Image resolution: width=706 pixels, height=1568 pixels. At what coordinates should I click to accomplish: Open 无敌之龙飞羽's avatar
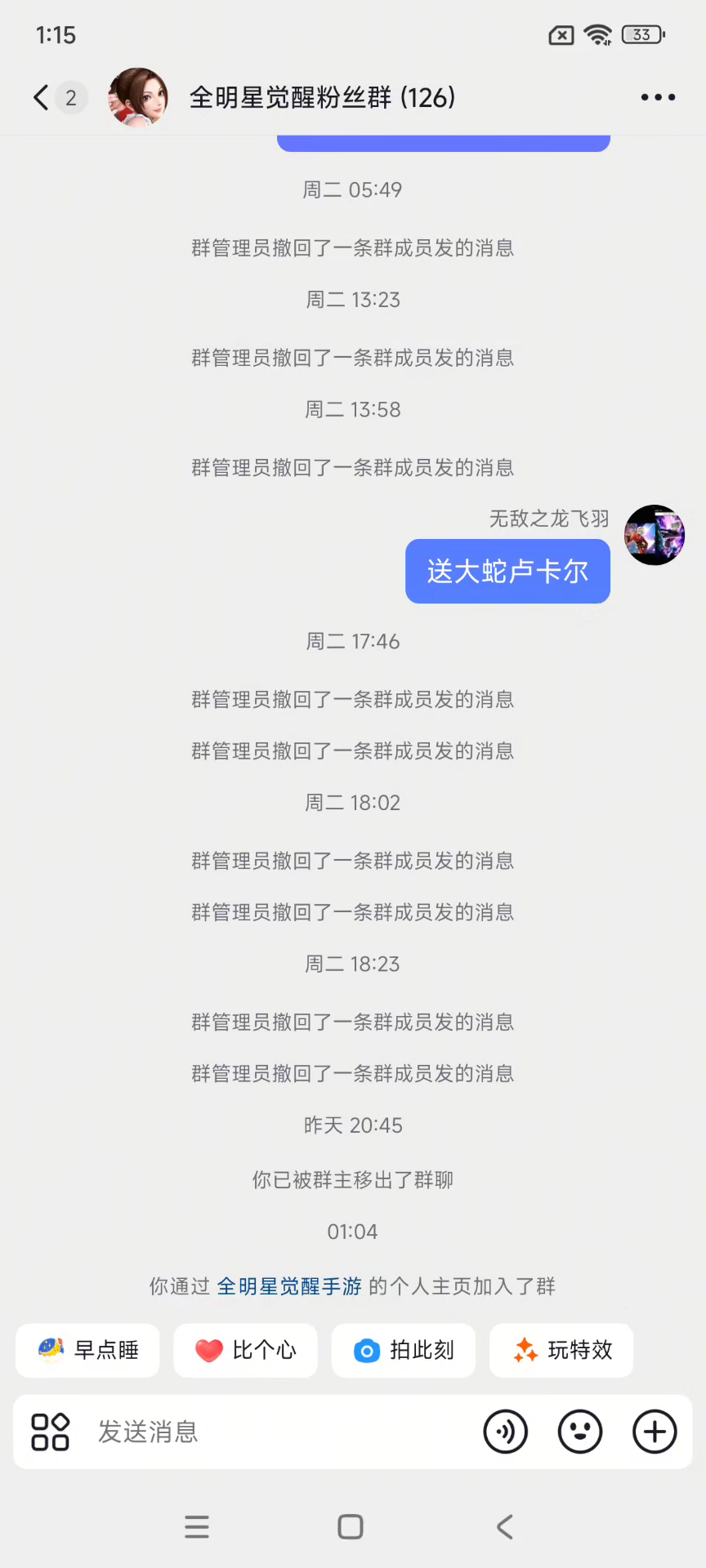tap(654, 535)
